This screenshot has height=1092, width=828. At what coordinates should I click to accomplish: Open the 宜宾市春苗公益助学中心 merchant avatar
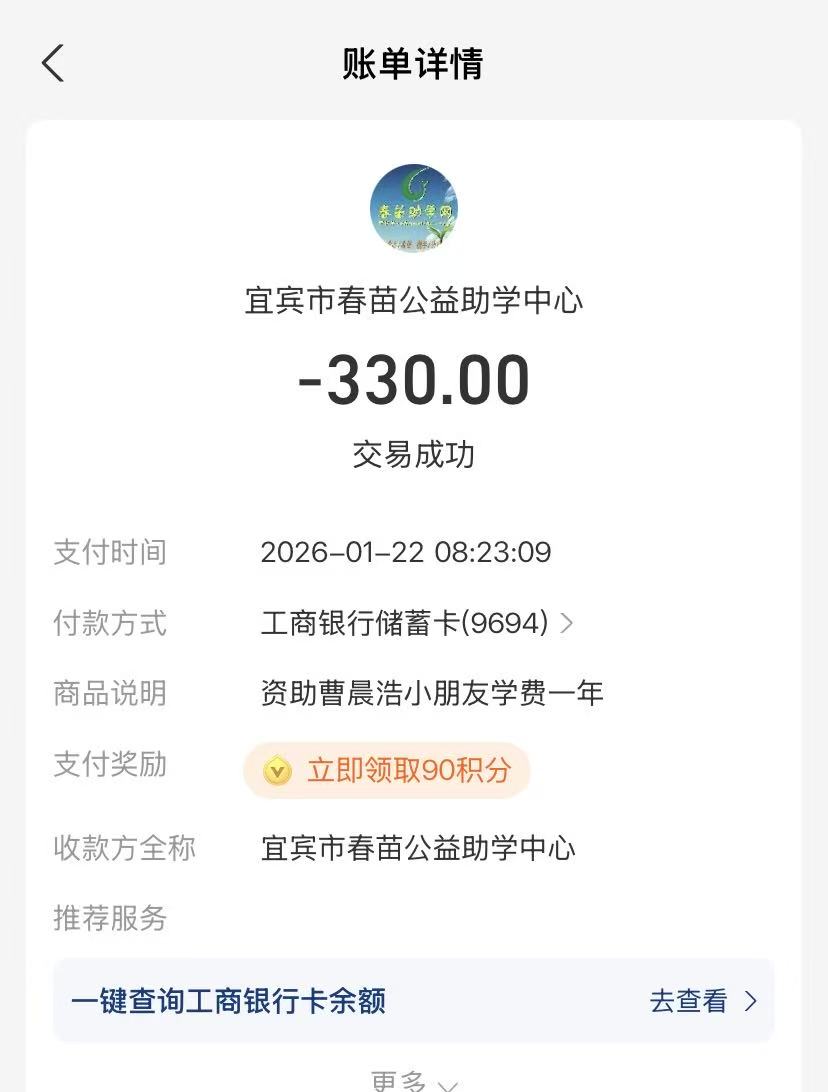pyautogui.click(x=414, y=208)
